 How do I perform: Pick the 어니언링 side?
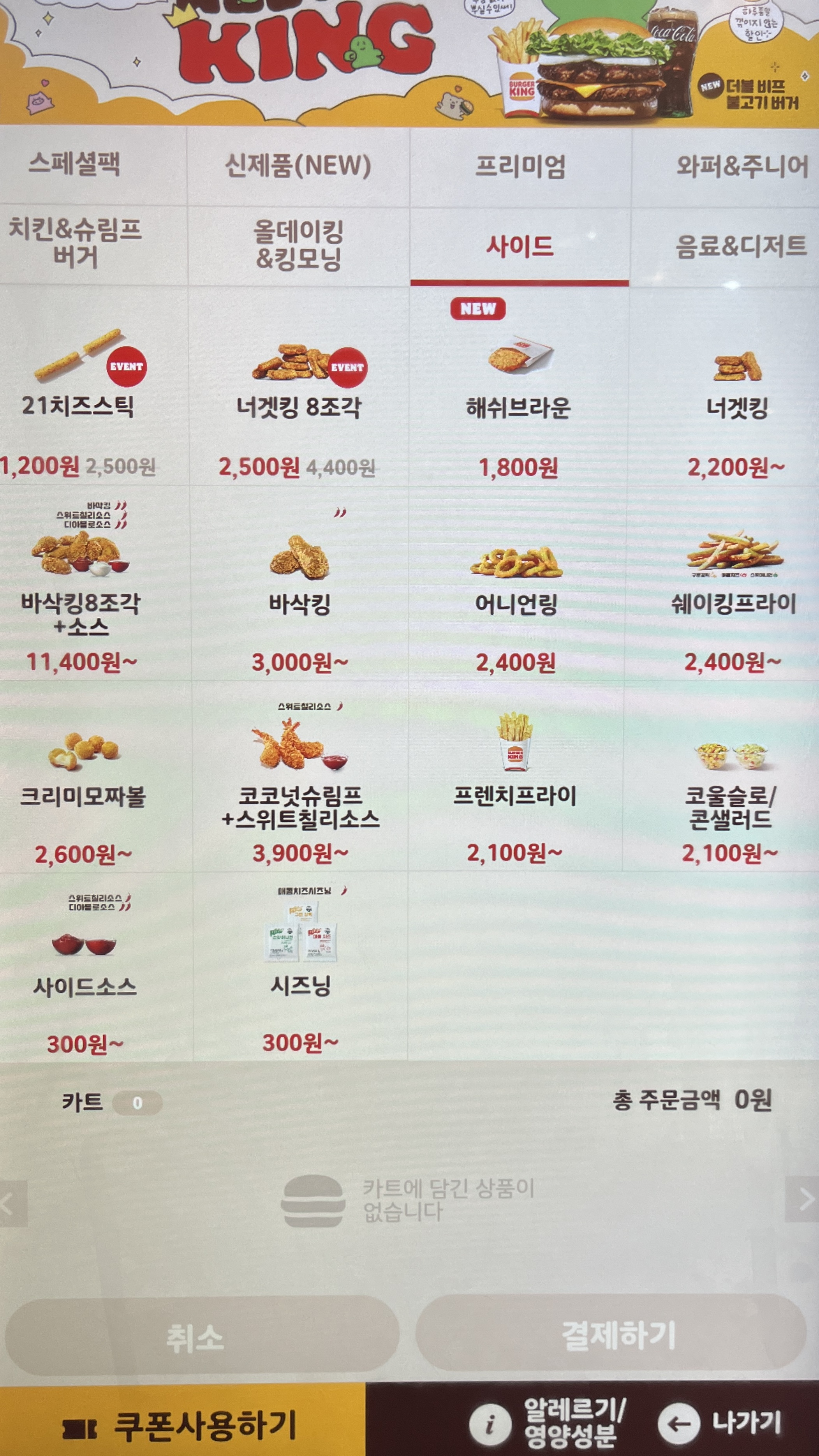516,583
